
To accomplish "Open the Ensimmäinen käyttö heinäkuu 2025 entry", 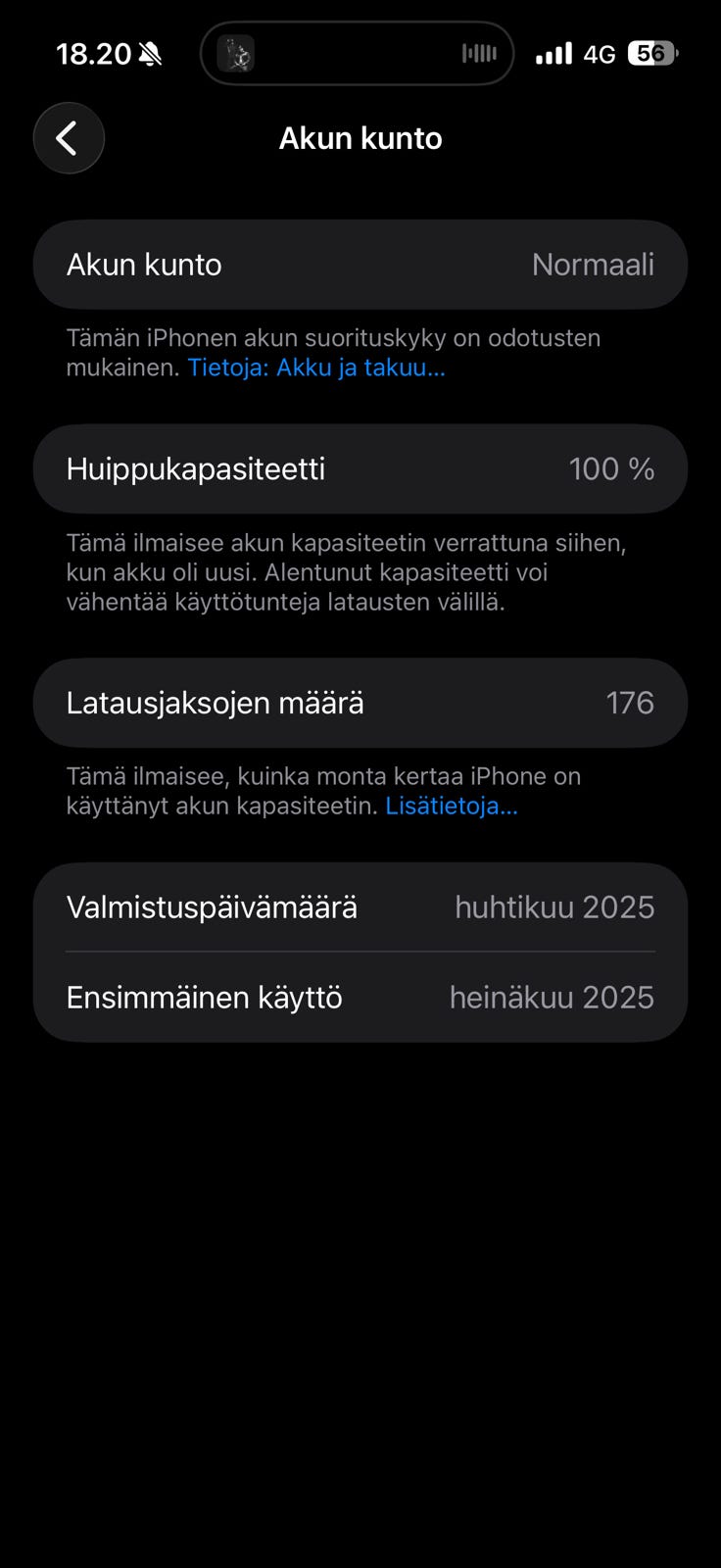I will click(360, 997).
